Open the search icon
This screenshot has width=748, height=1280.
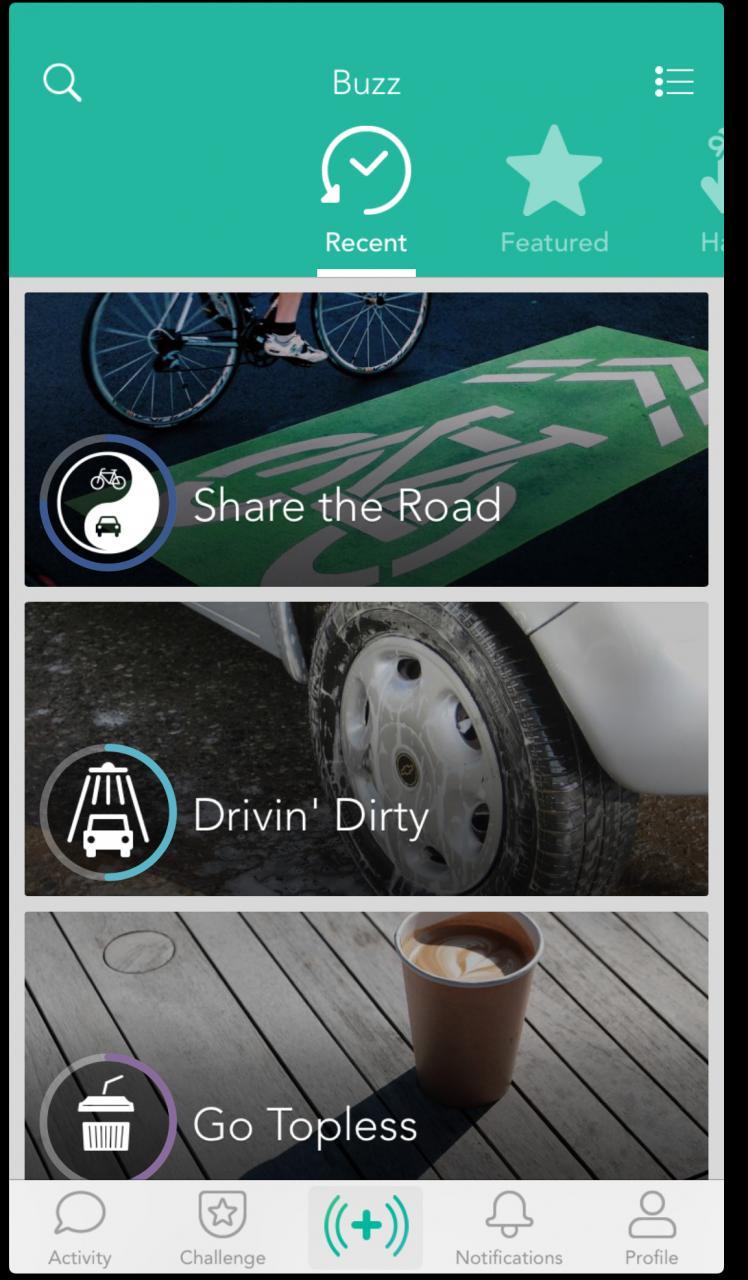[62, 83]
